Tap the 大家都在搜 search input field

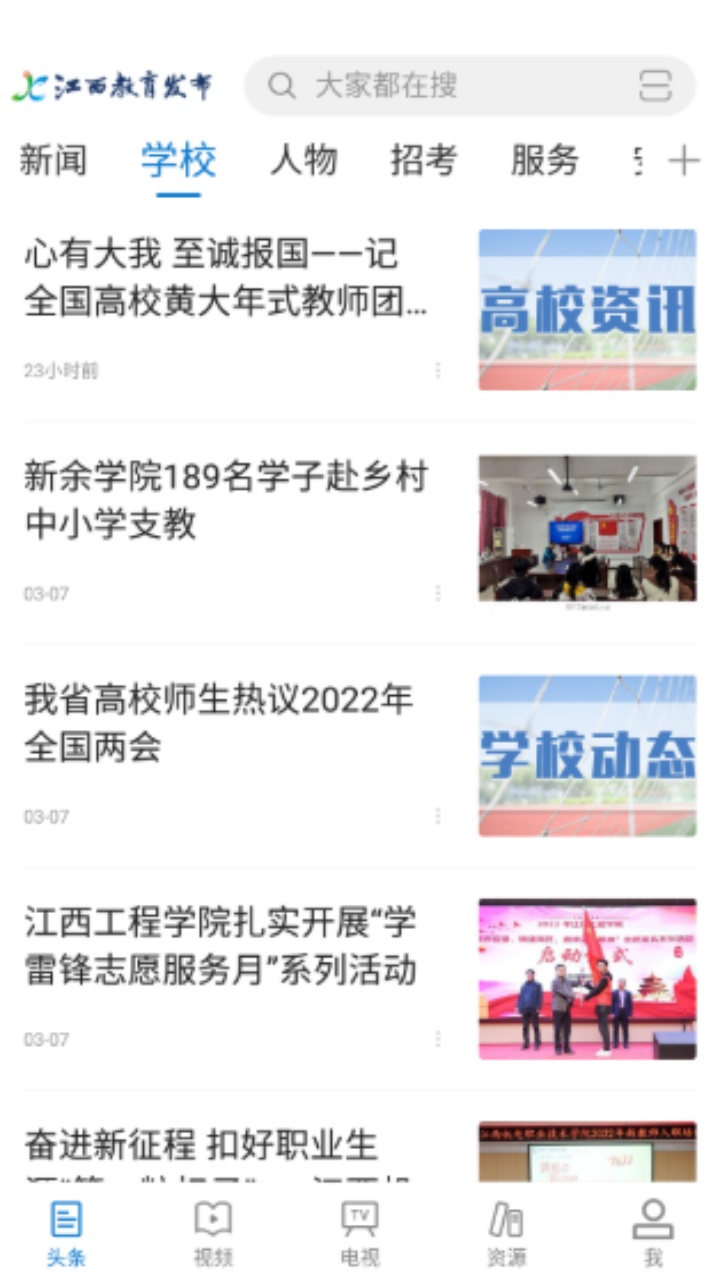(420, 86)
